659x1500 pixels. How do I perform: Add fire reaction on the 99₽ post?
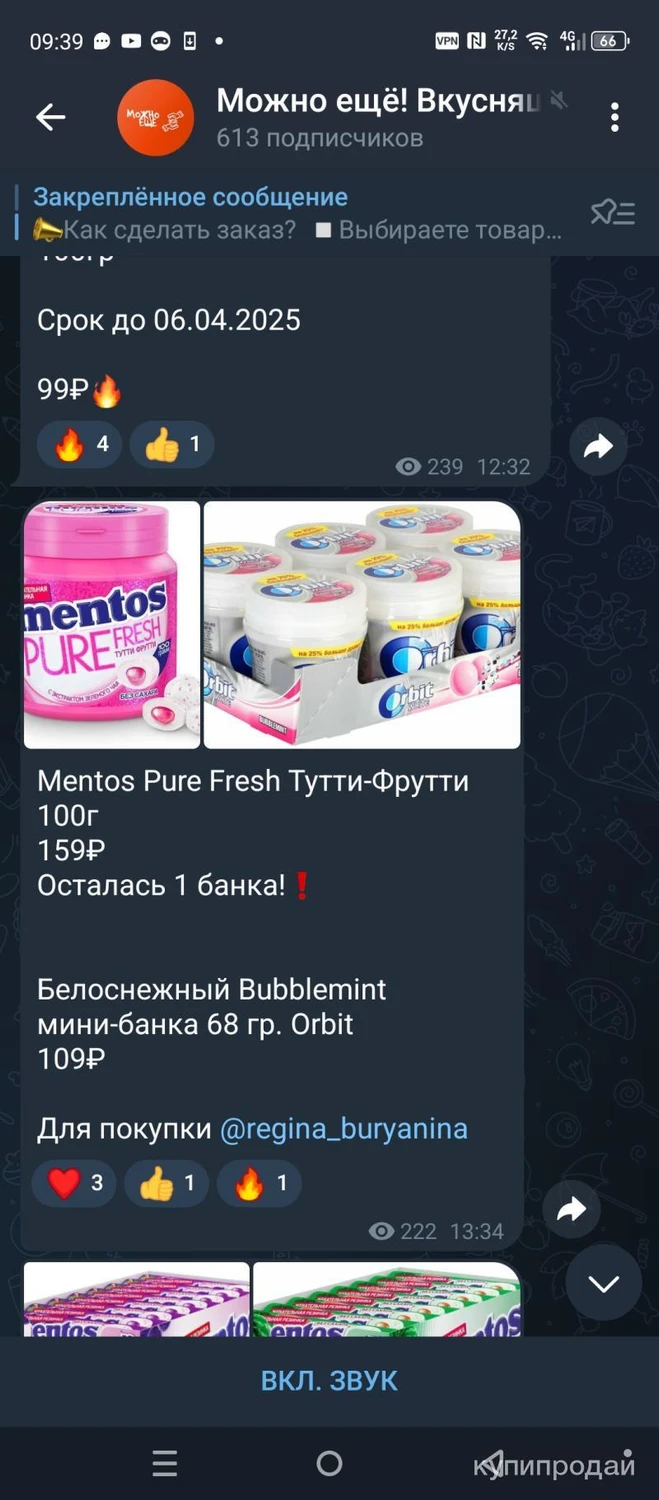click(80, 444)
